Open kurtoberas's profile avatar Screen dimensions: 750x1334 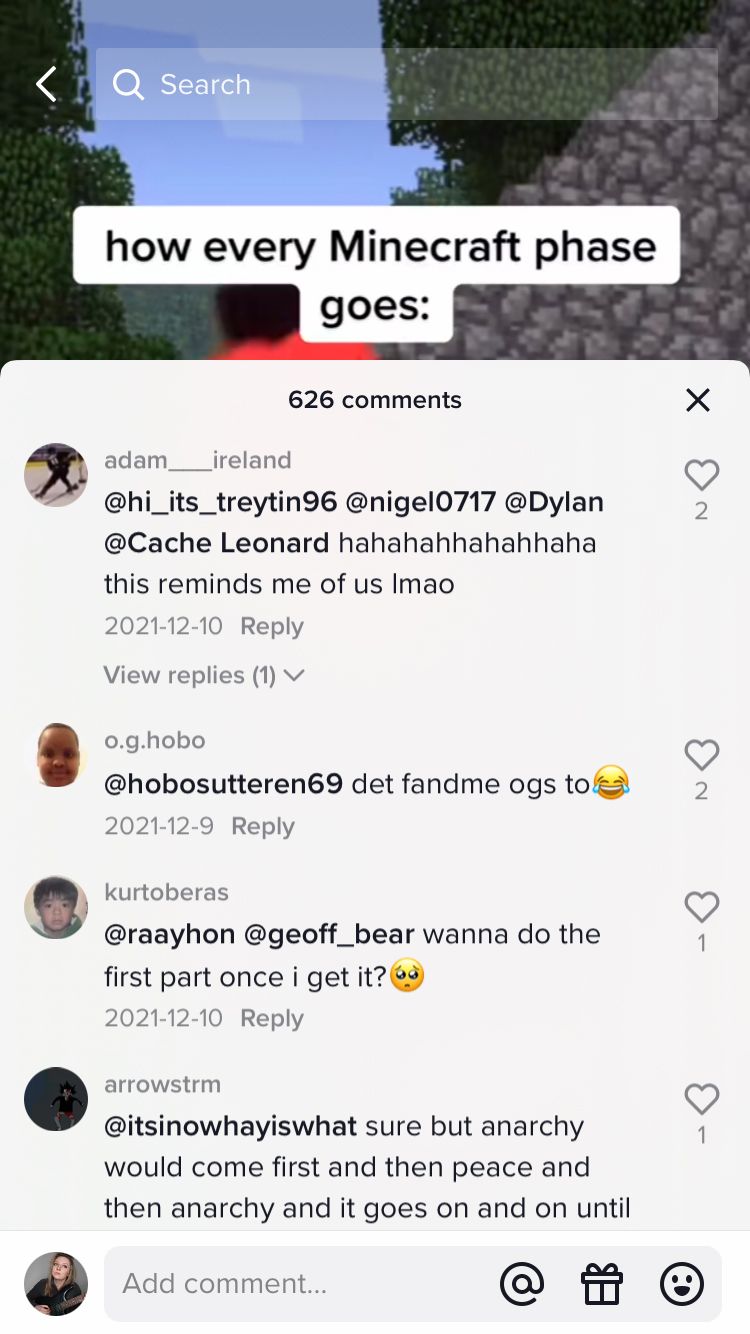coord(56,907)
